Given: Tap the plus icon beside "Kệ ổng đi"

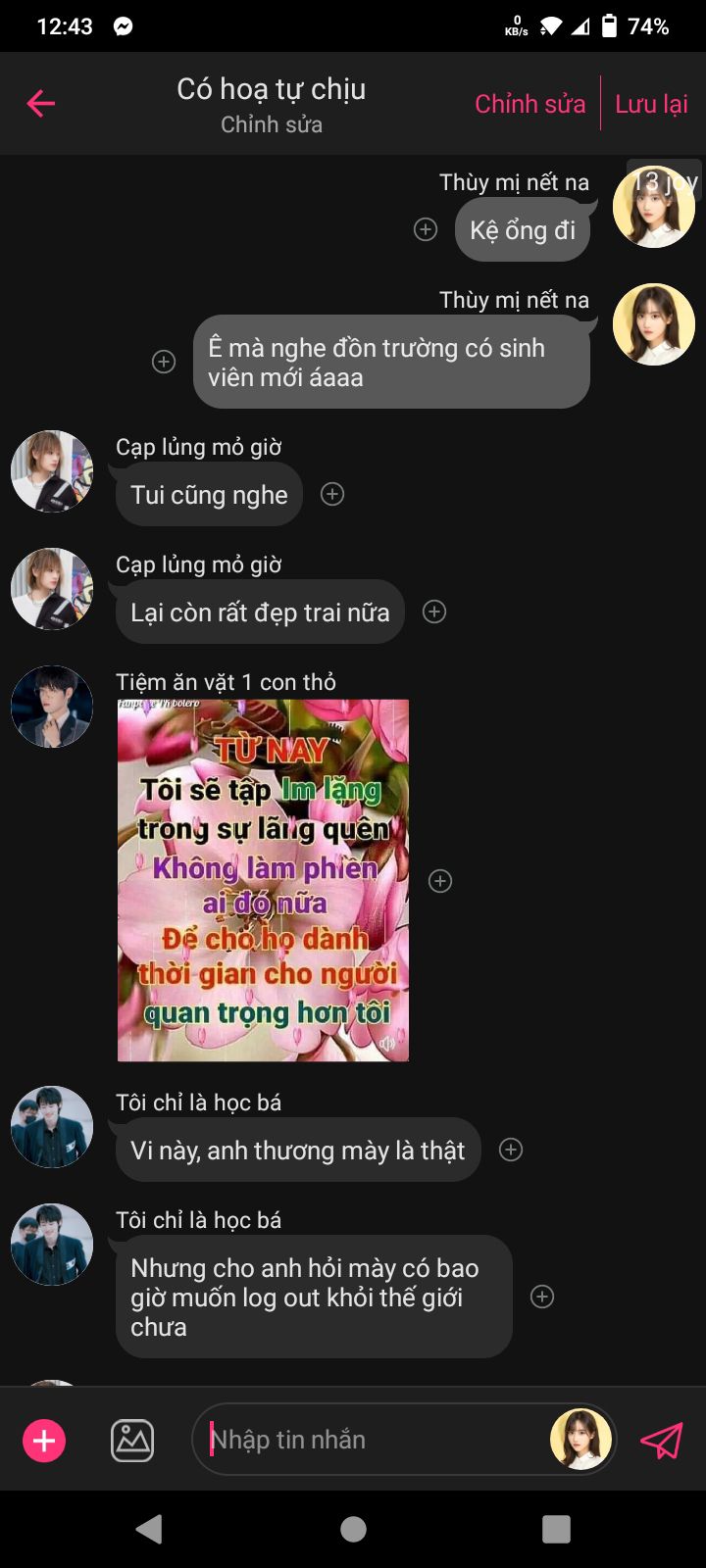Looking at the screenshot, I should click(x=426, y=229).
